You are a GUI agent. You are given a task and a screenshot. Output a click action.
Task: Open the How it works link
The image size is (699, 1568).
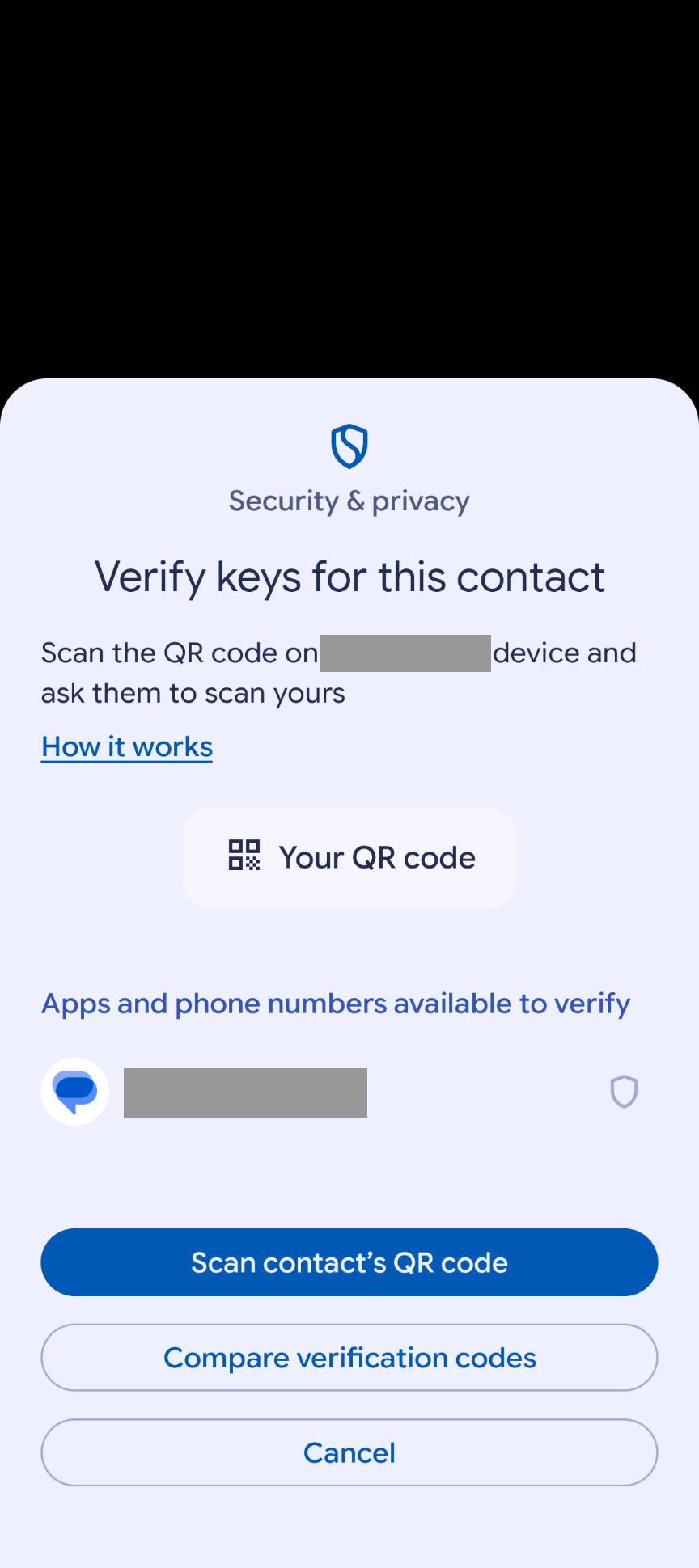(127, 747)
